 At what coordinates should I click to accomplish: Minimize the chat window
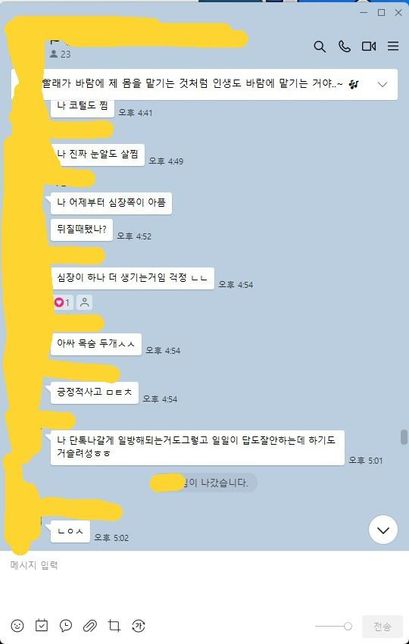(364, 13)
